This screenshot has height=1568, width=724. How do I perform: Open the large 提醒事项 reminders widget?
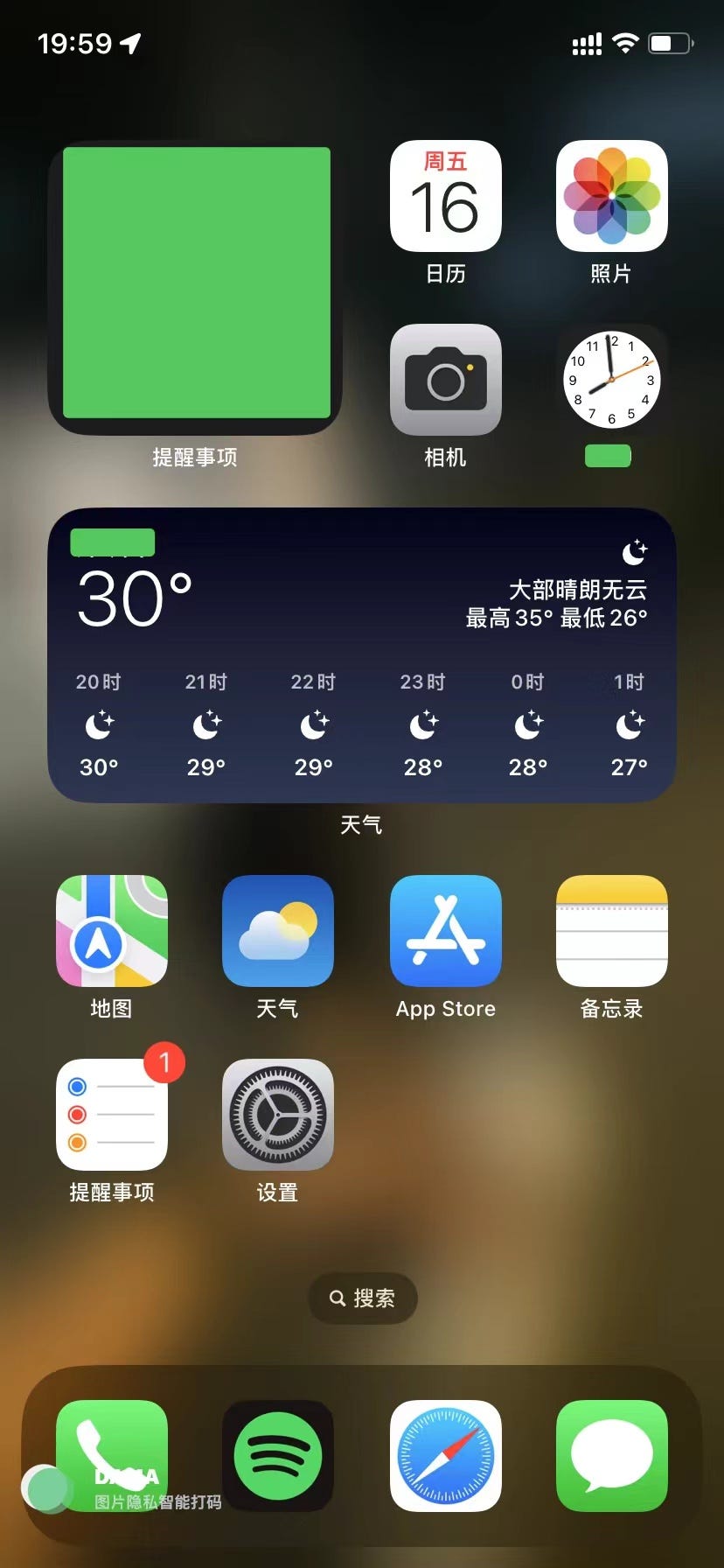click(x=195, y=288)
